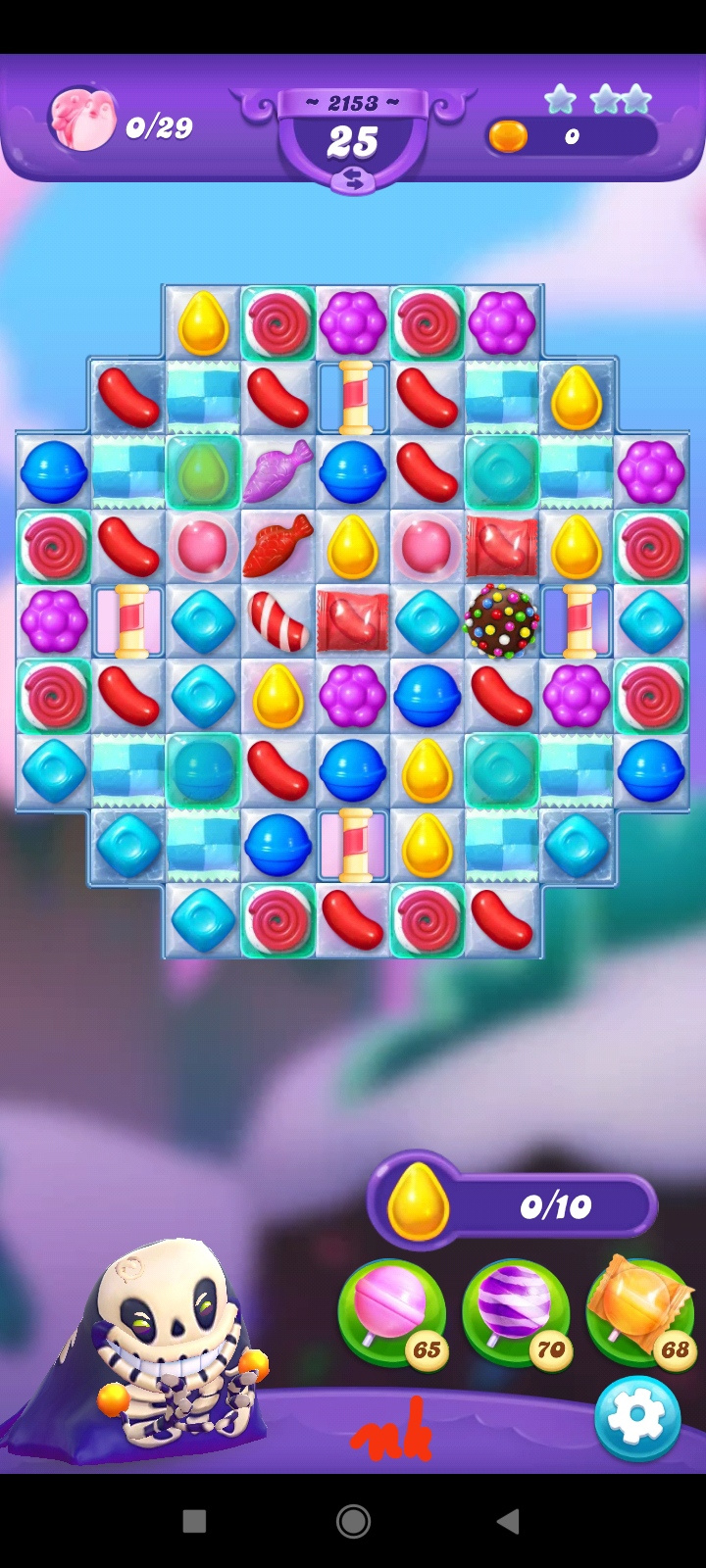Tap the Android back button
The width and height of the screenshot is (706, 1568).
tap(508, 1521)
